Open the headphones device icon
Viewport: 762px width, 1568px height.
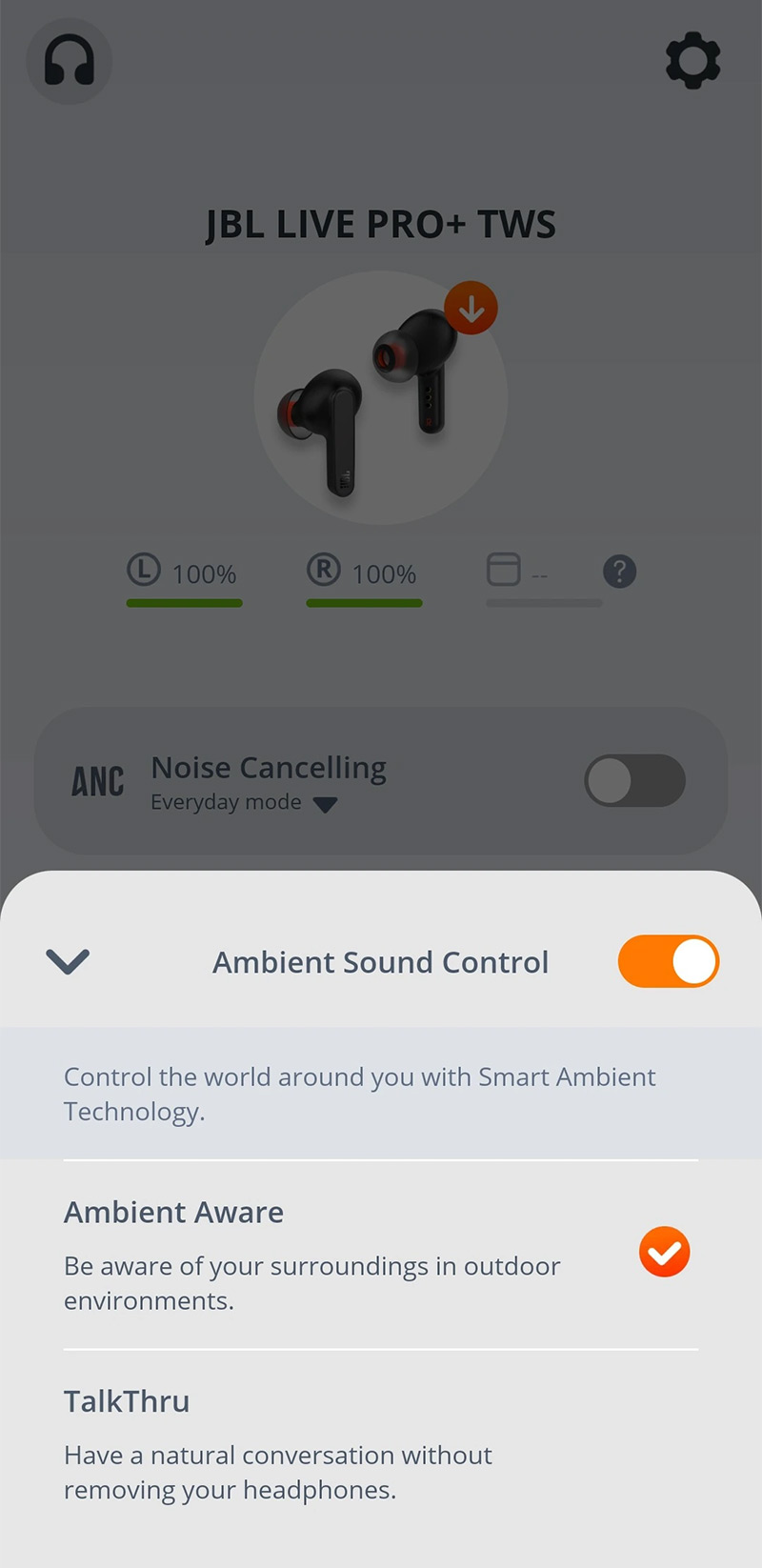pyautogui.click(x=68, y=60)
